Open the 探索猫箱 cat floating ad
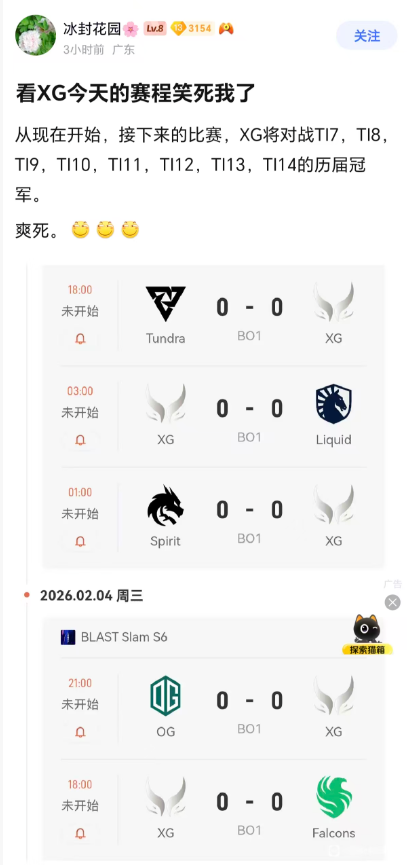The image size is (407, 865). pyautogui.click(x=368, y=634)
